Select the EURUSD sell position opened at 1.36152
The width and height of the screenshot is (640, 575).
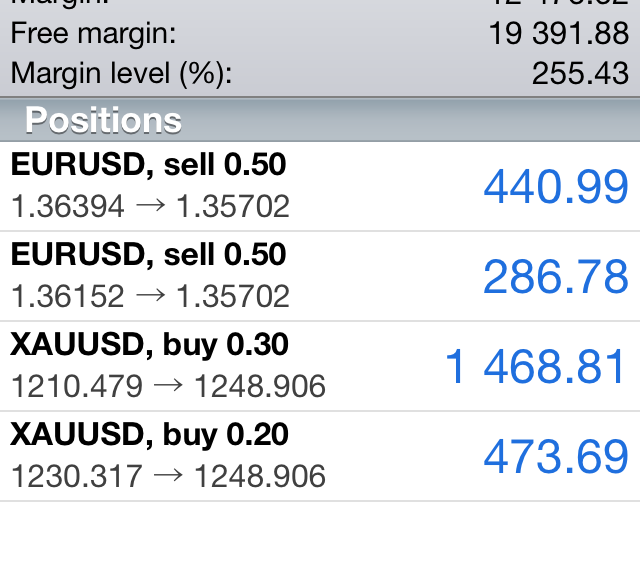(x=320, y=276)
